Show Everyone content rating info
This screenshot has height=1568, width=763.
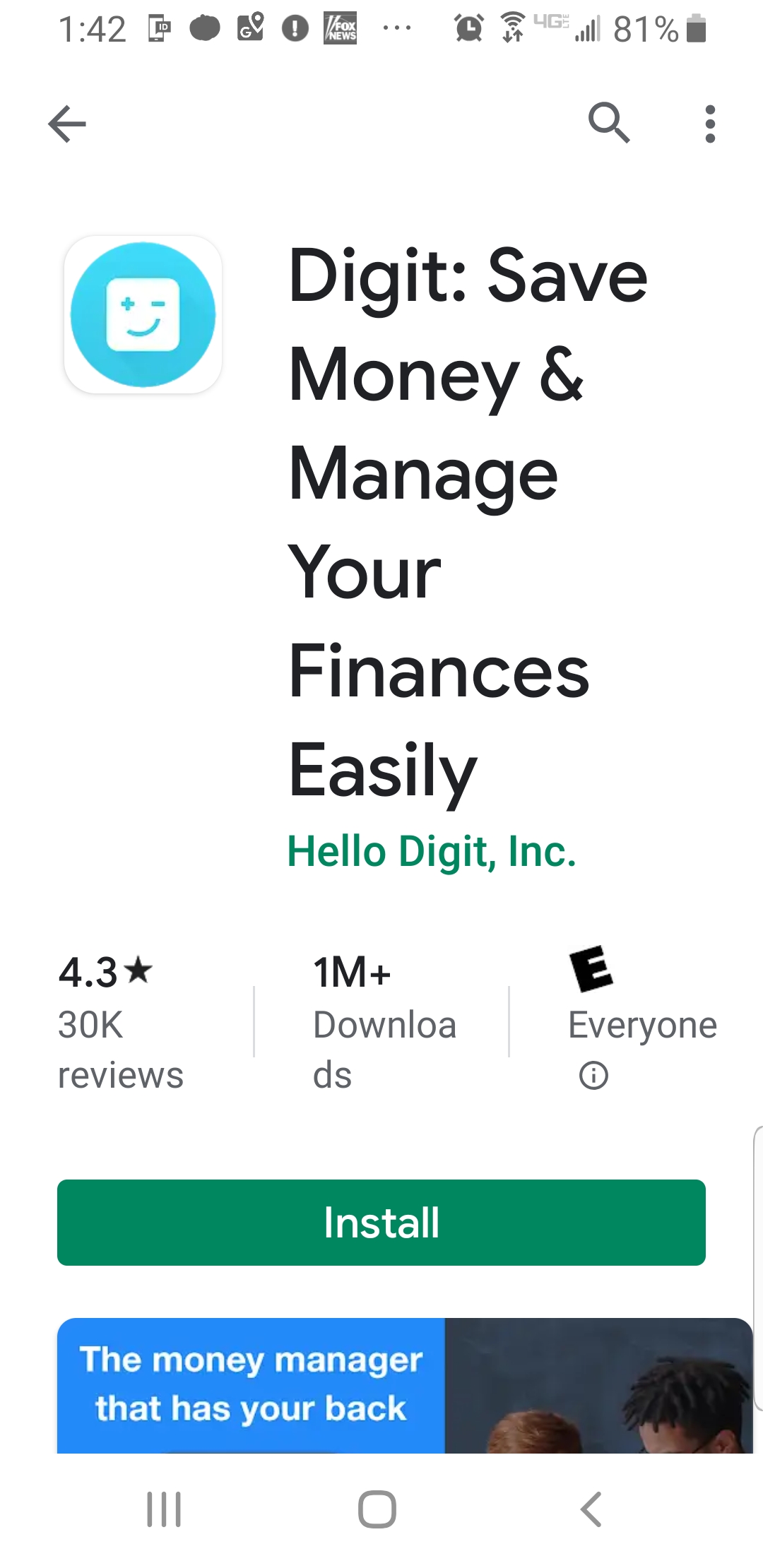[593, 1076]
